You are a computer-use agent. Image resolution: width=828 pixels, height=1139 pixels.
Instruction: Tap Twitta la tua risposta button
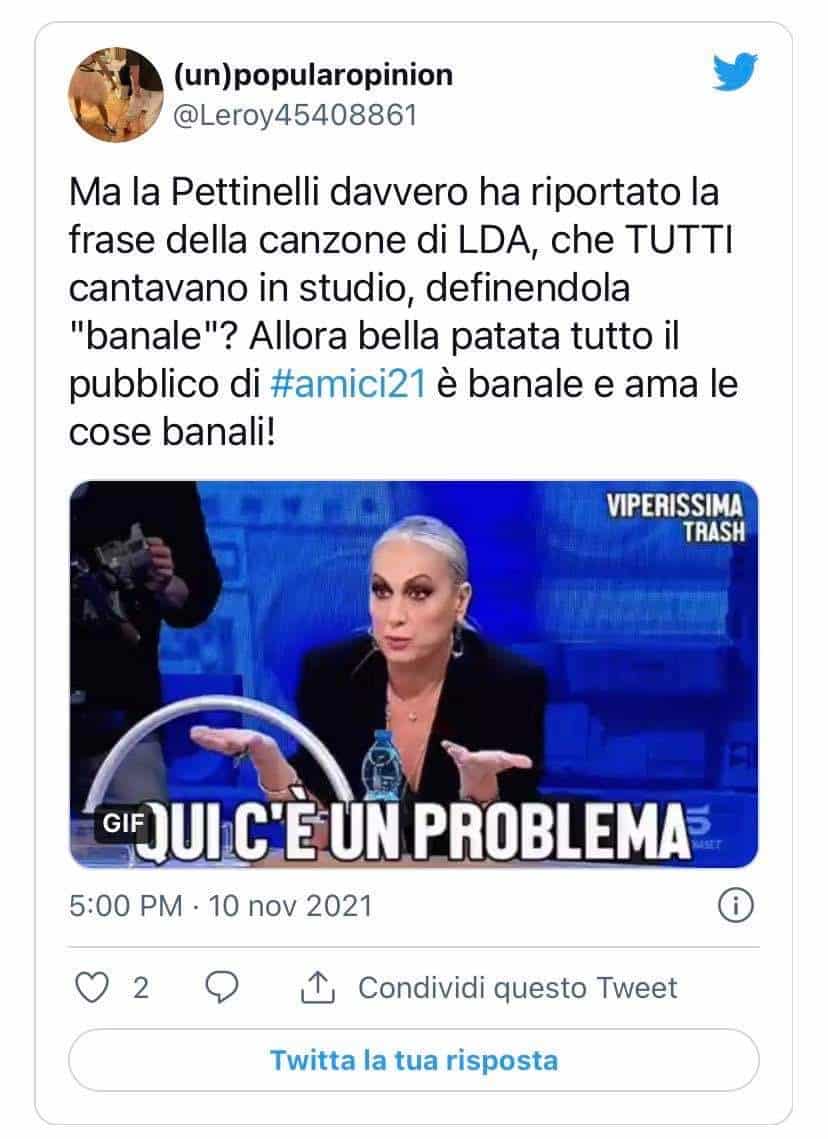pyautogui.click(x=413, y=1059)
